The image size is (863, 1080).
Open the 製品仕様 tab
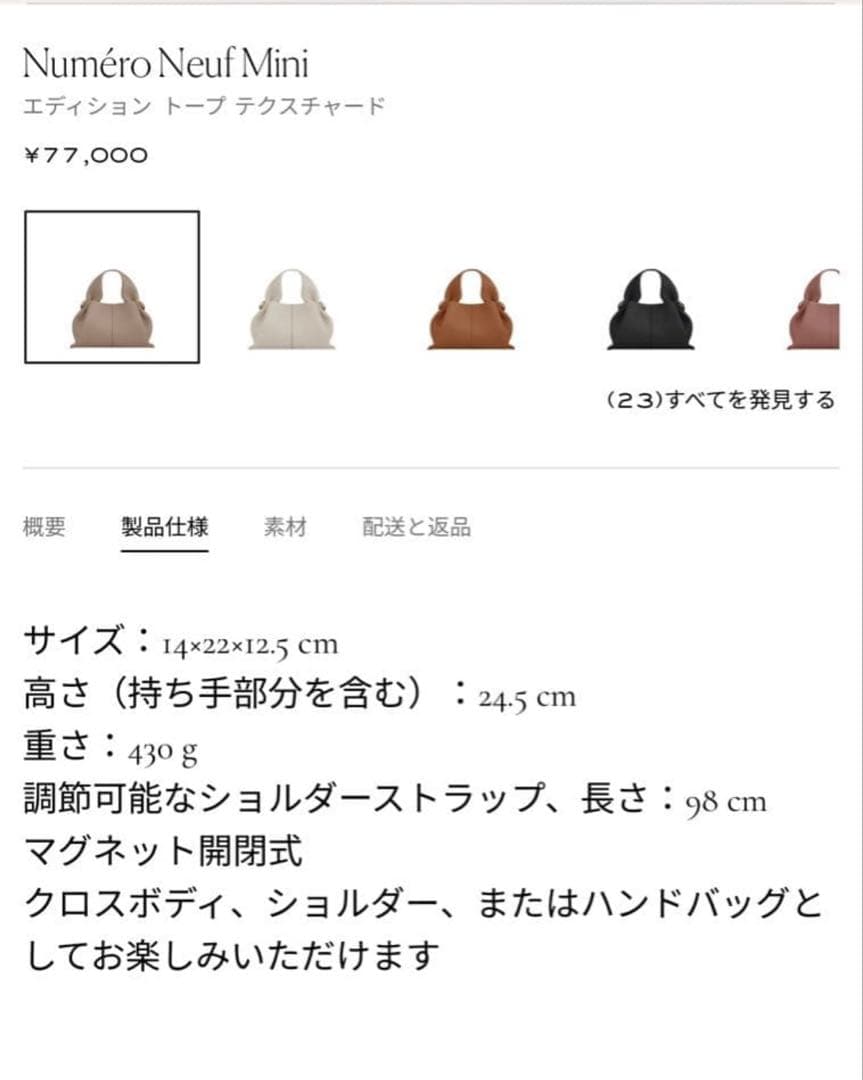[165, 527]
